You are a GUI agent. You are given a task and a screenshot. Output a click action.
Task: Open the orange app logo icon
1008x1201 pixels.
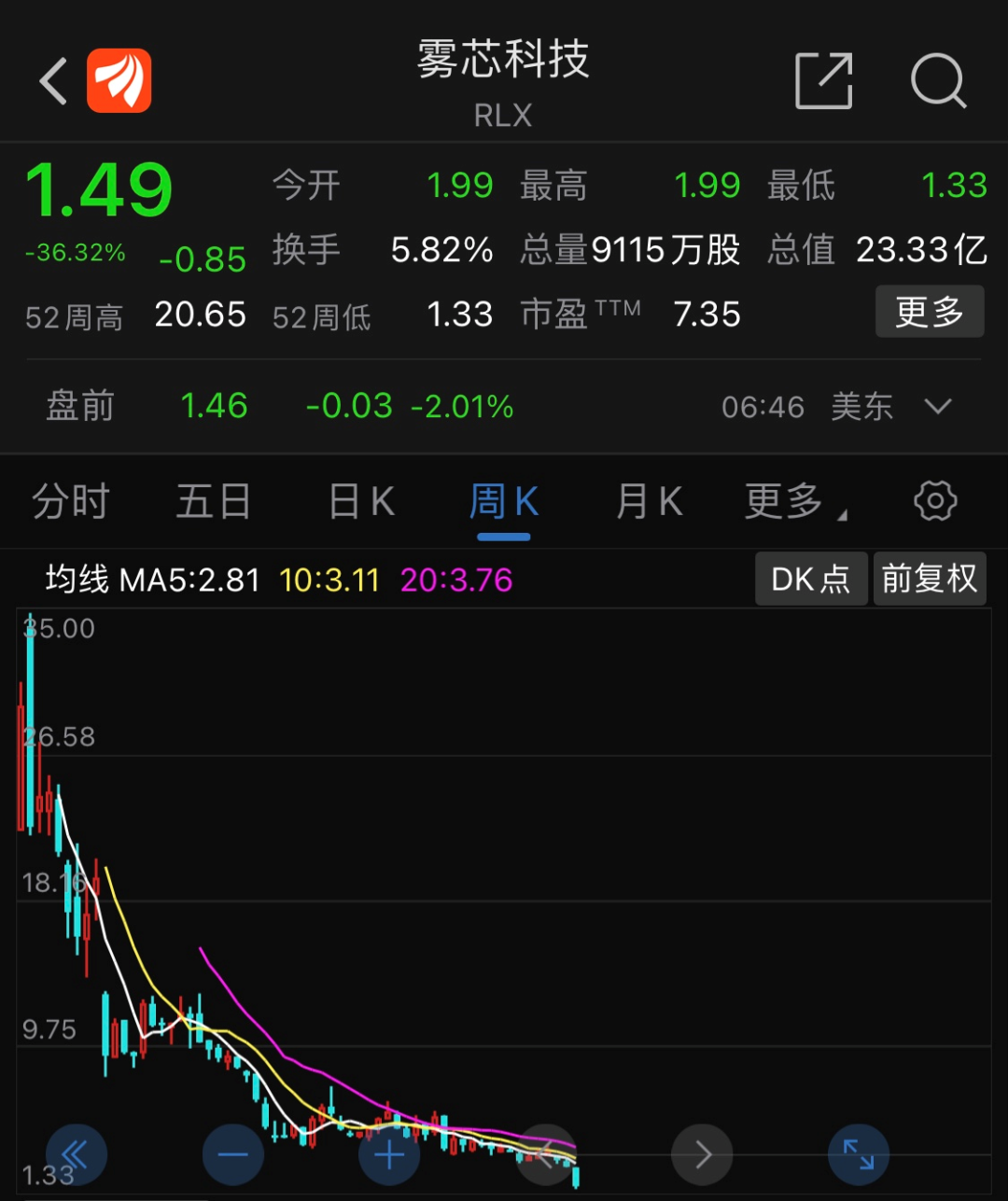click(119, 81)
